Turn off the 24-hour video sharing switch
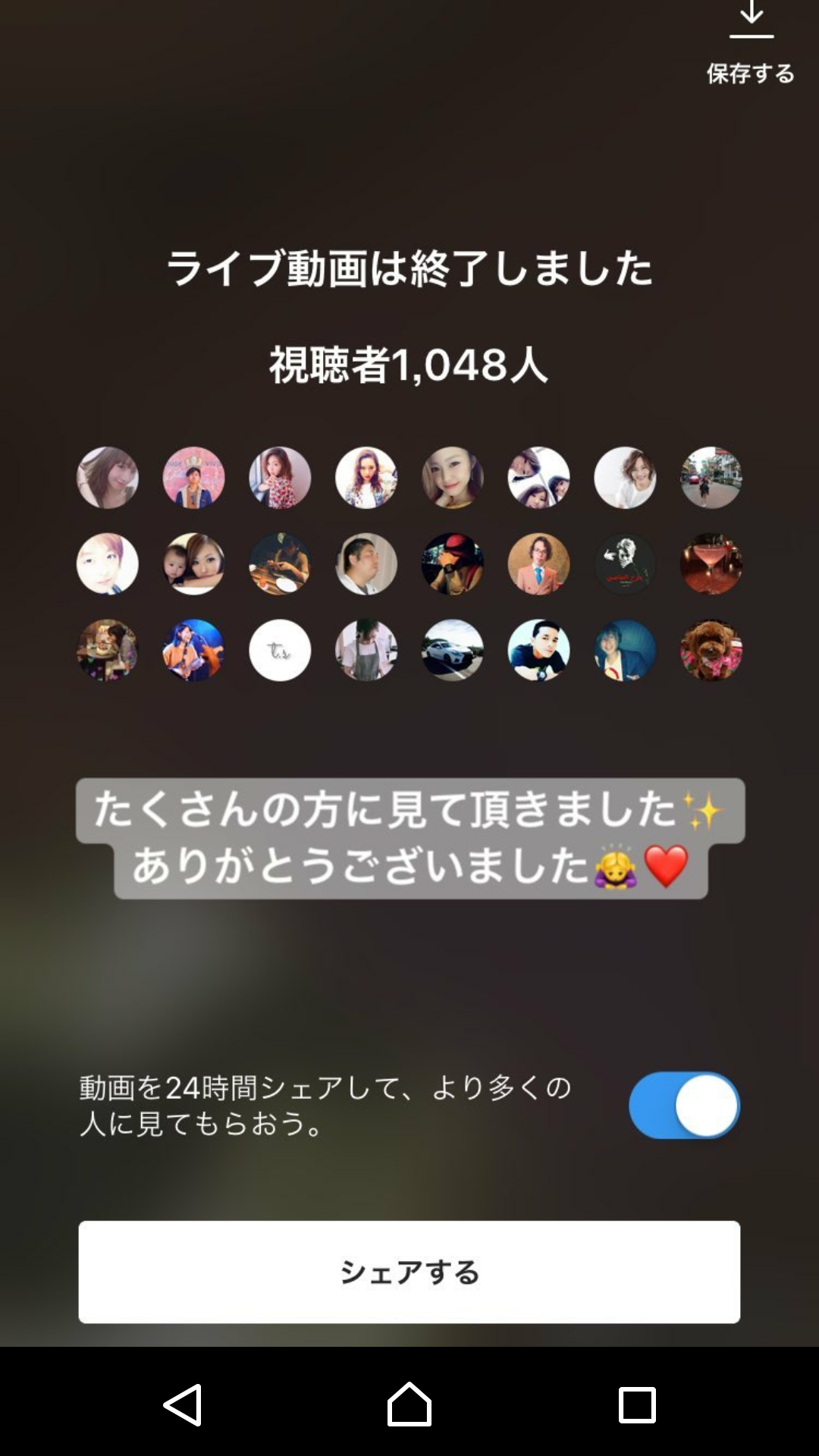819x1456 pixels. coord(684,1105)
